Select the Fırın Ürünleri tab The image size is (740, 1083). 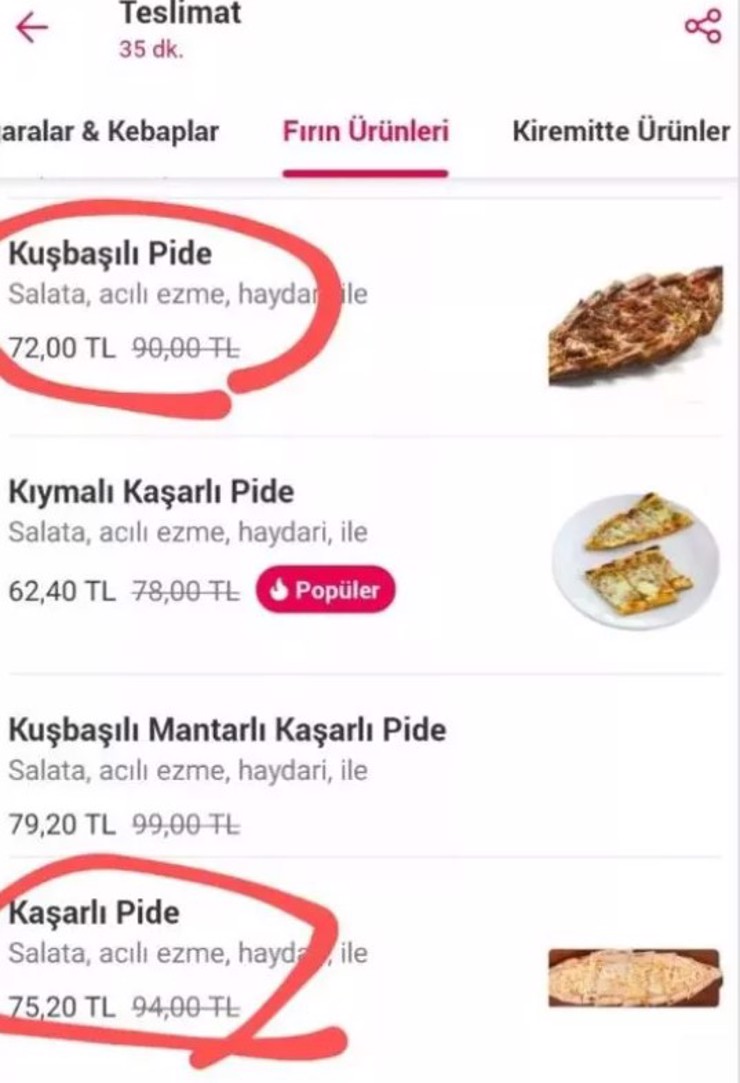365,132
